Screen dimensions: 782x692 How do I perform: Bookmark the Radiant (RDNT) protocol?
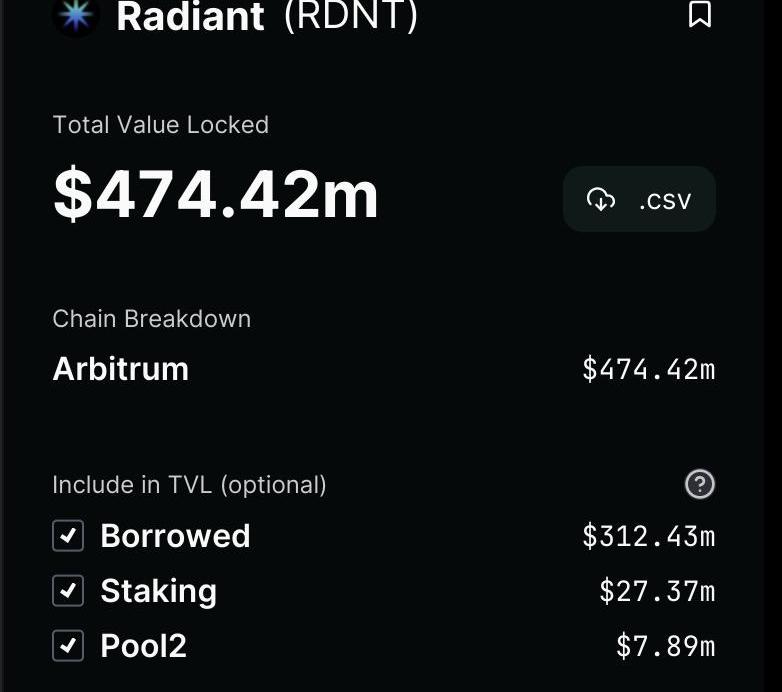[700, 14]
